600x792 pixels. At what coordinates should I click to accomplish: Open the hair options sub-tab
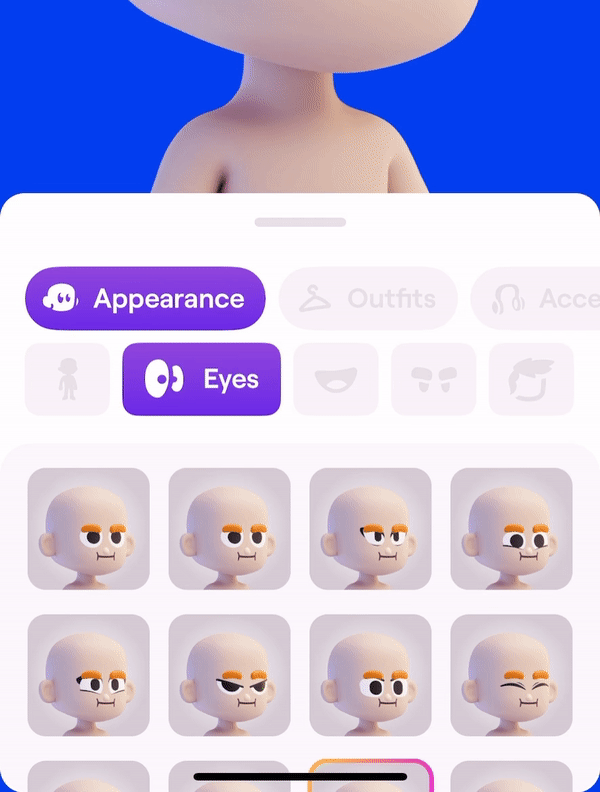[531, 379]
